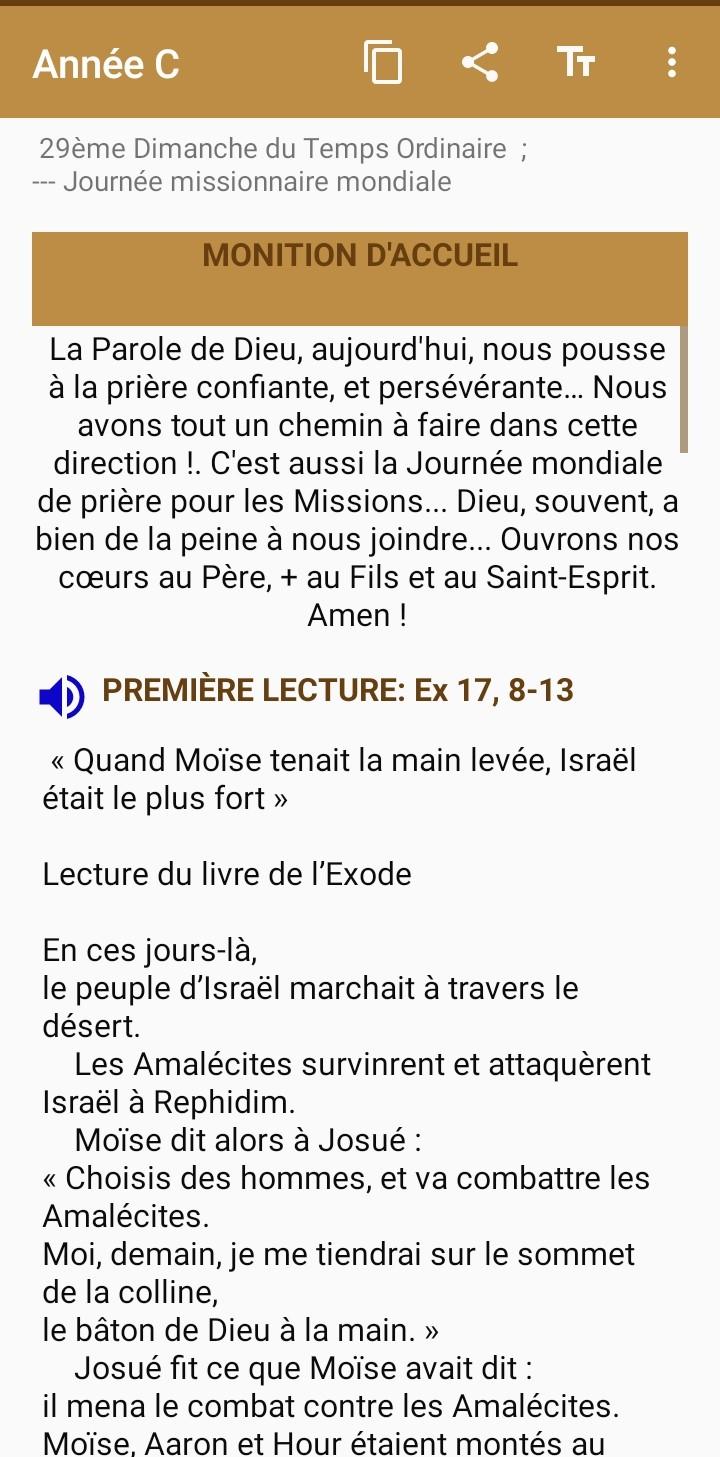Open the overflow menu
This screenshot has width=720, height=1457.
[672, 63]
